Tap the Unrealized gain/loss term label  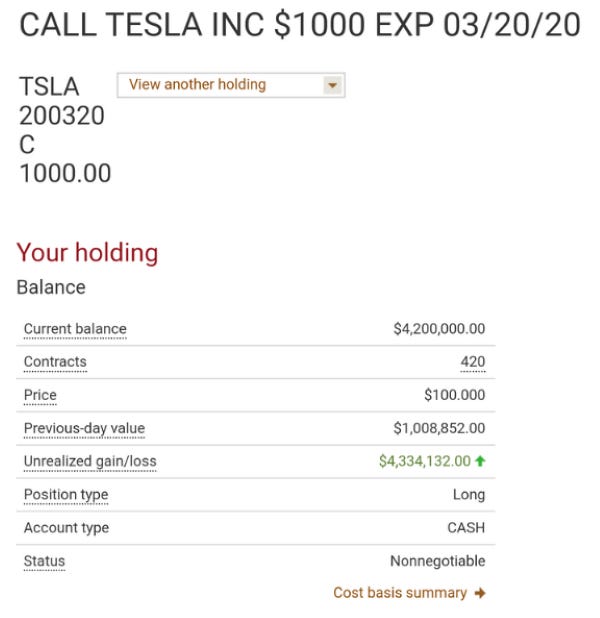(x=90, y=461)
